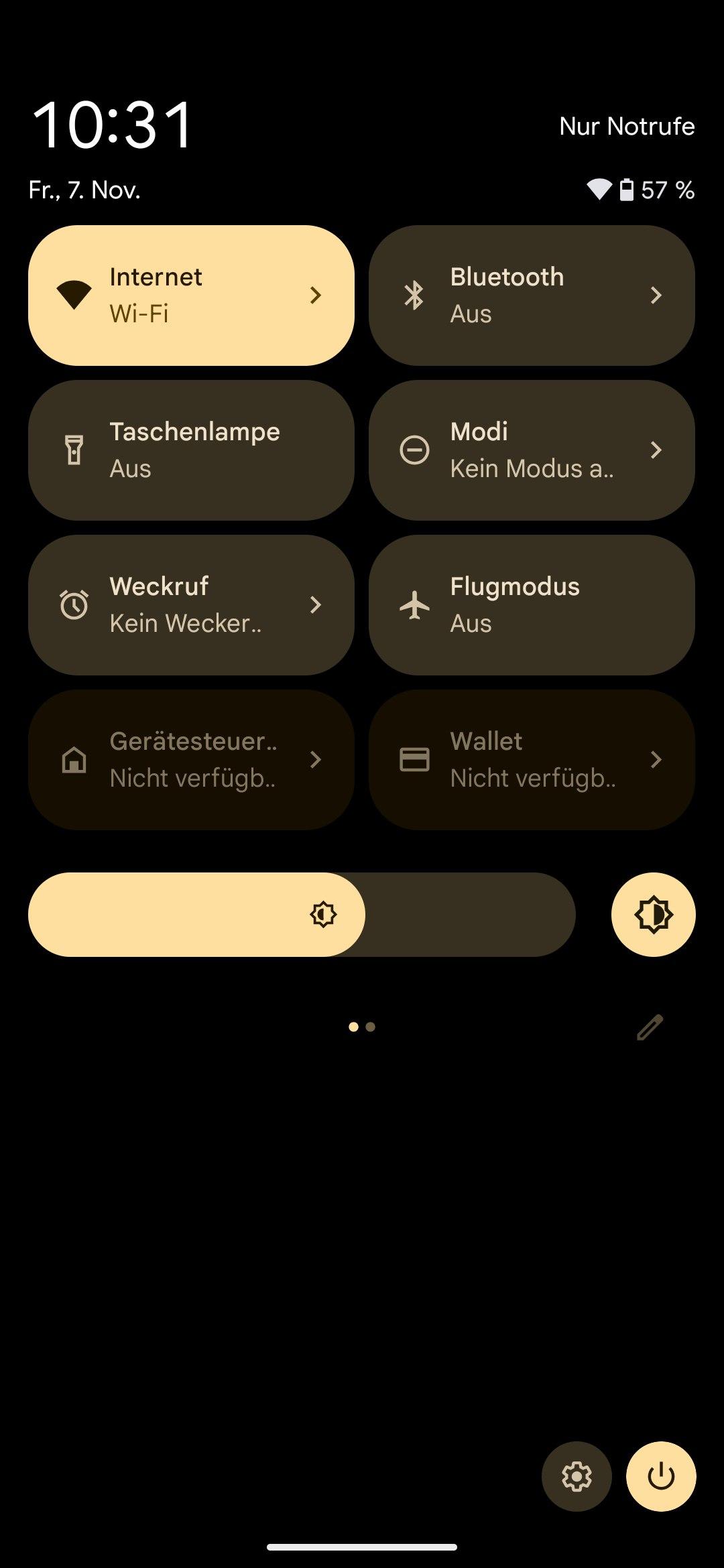Tap the quick settings page indicator dots
The image size is (724, 1568).
click(x=362, y=1027)
